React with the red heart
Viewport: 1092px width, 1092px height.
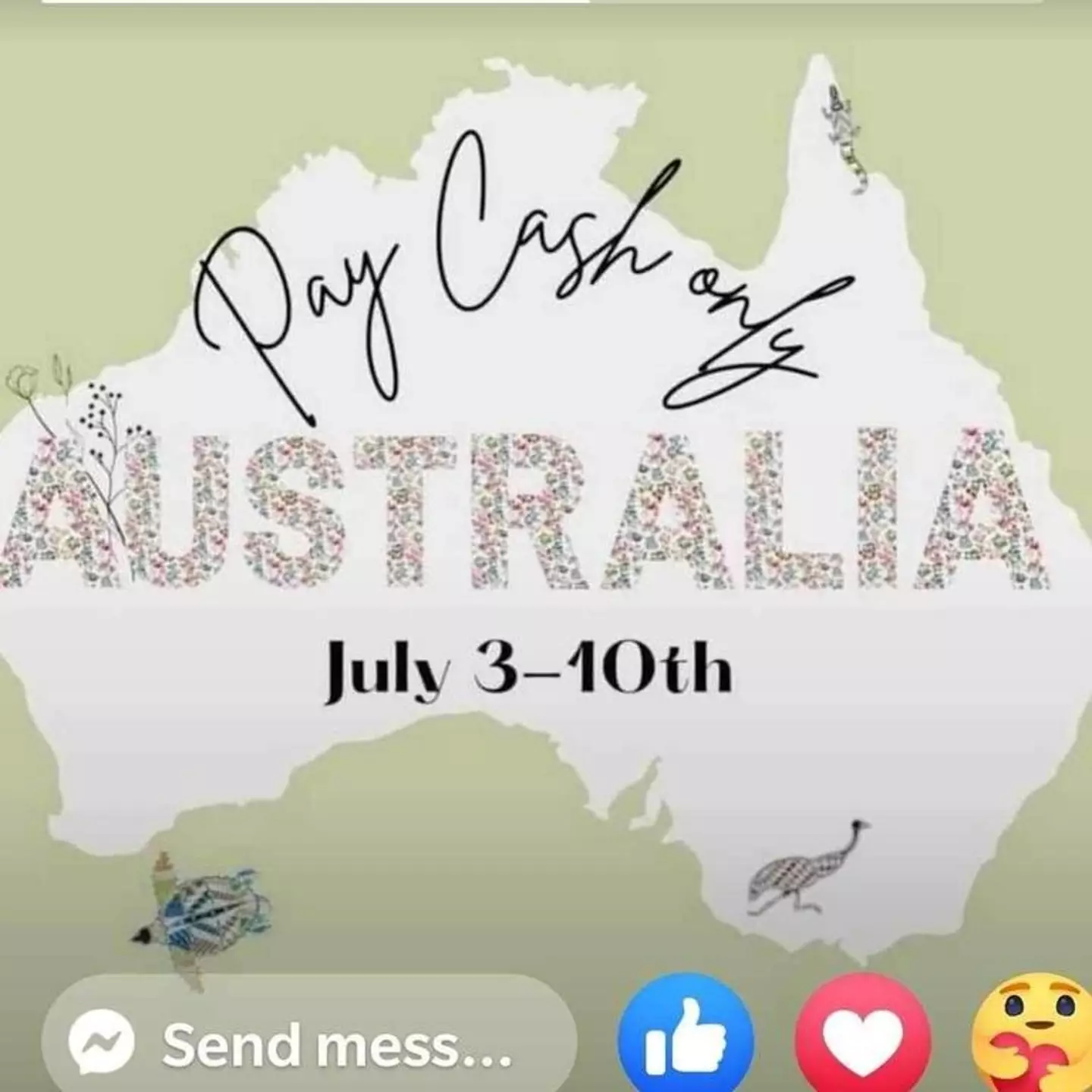pos(861,1043)
